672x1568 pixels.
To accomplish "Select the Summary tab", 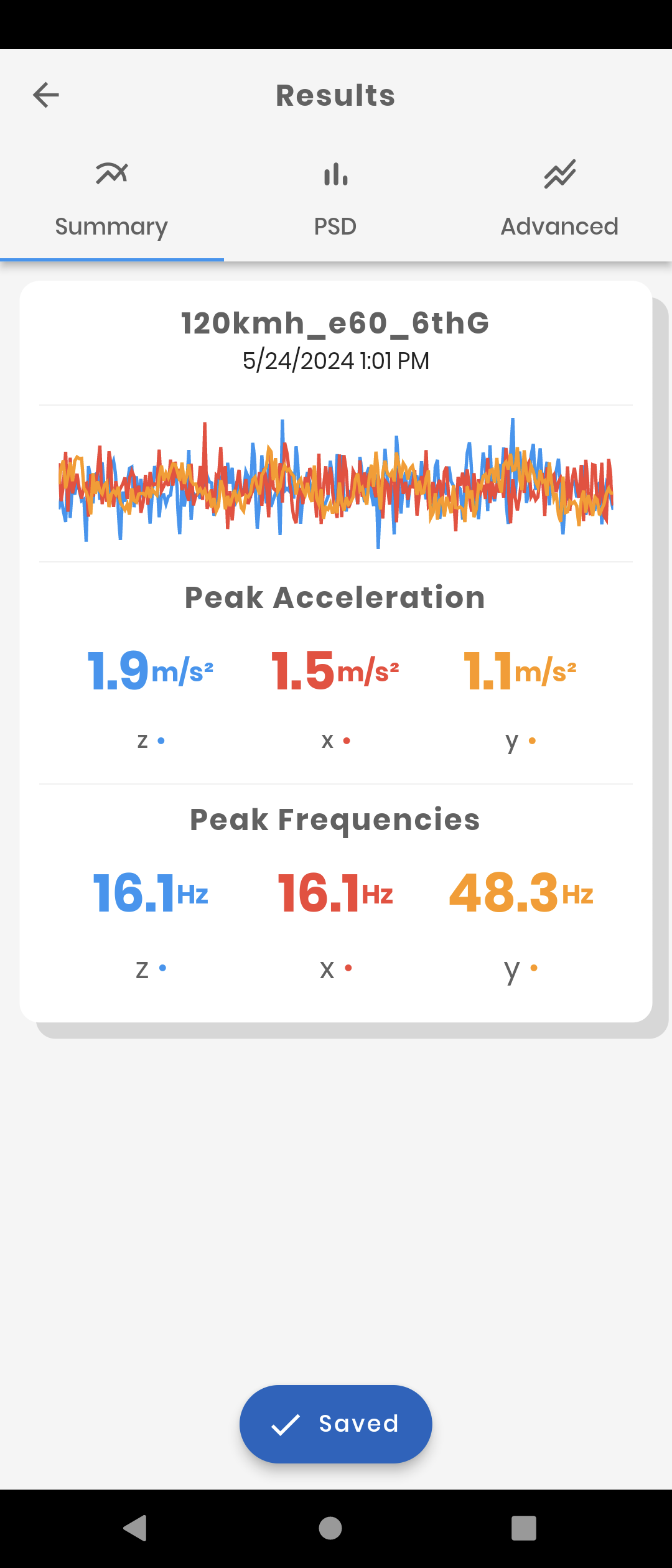I will tap(111, 200).
